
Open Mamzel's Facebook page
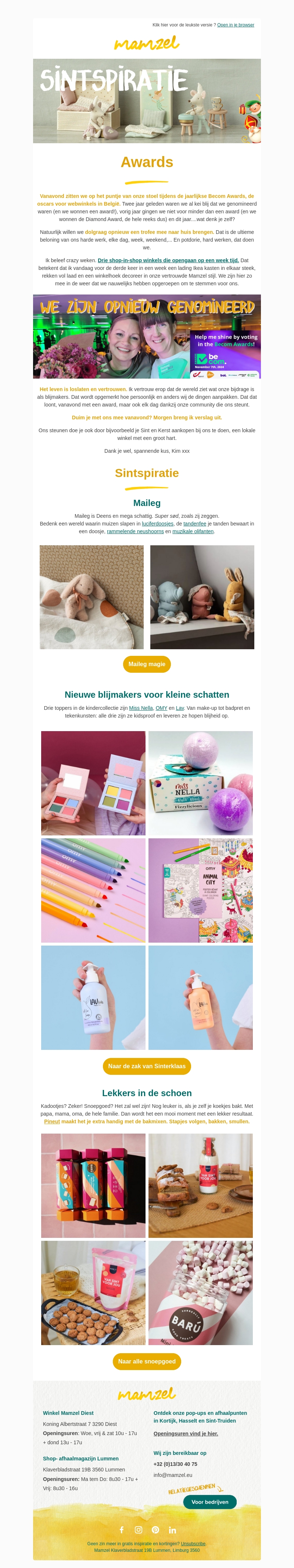point(122,1530)
